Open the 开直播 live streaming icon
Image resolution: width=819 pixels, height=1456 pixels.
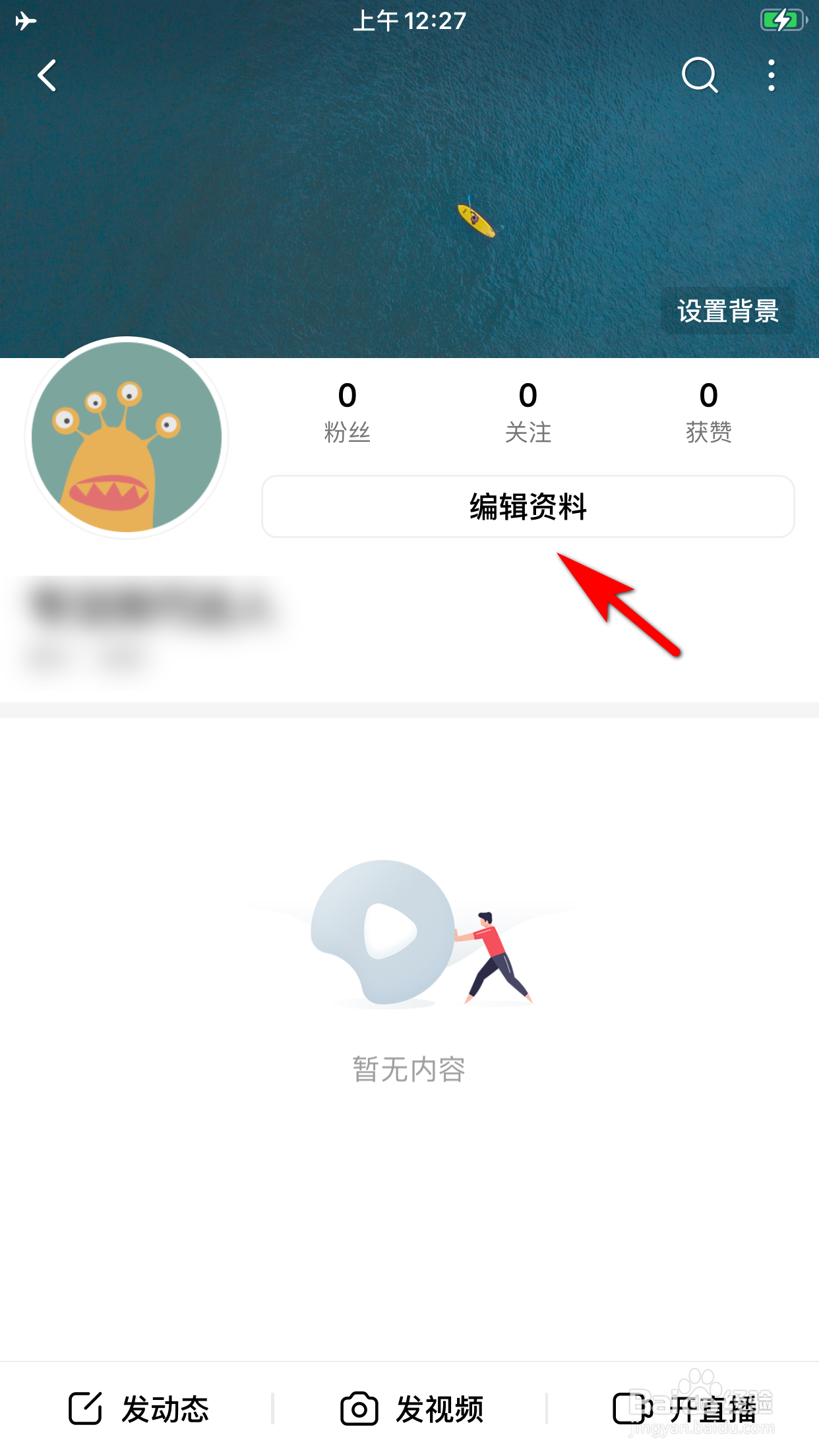pyautogui.click(x=631, y=1408)
